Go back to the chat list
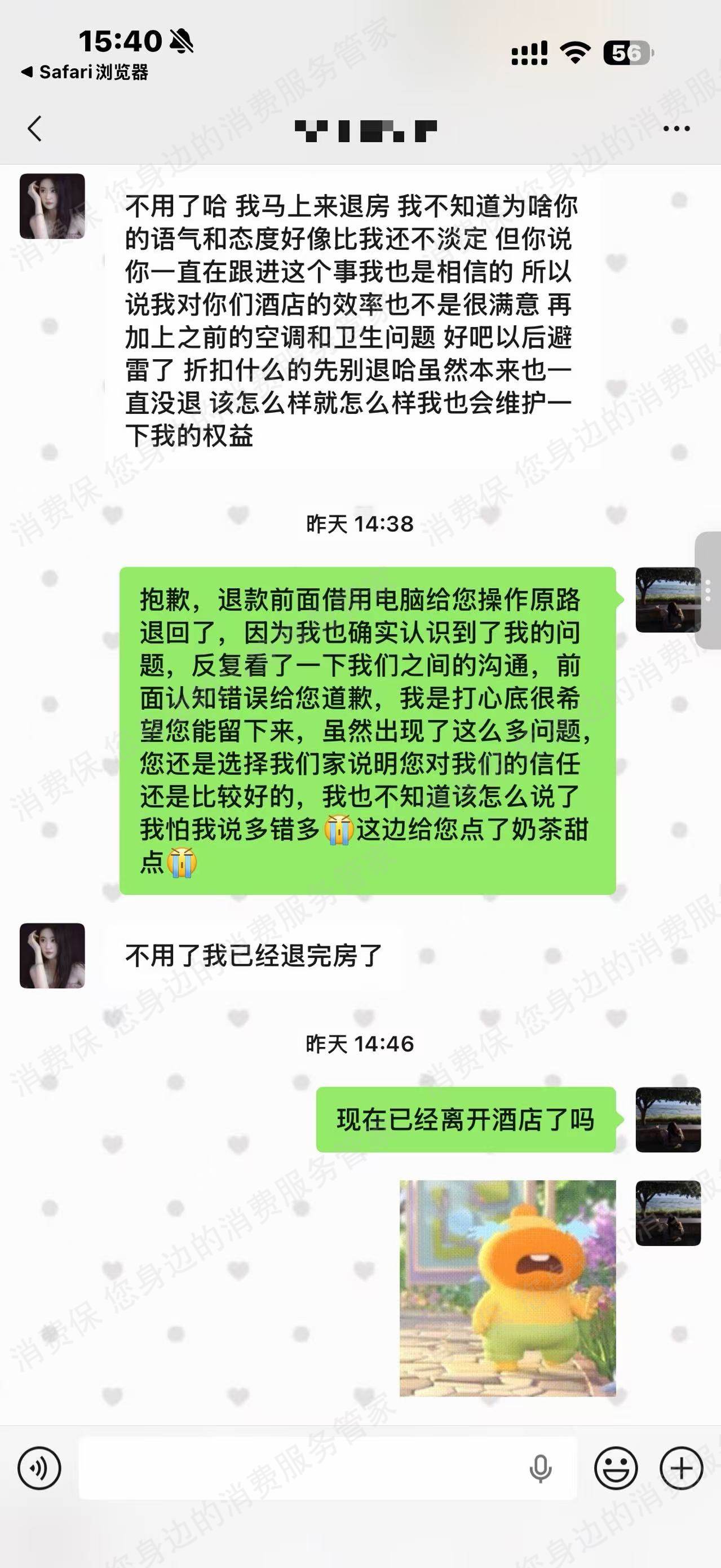This screenshot has height=1568, width=721. (x=36, y=129)
